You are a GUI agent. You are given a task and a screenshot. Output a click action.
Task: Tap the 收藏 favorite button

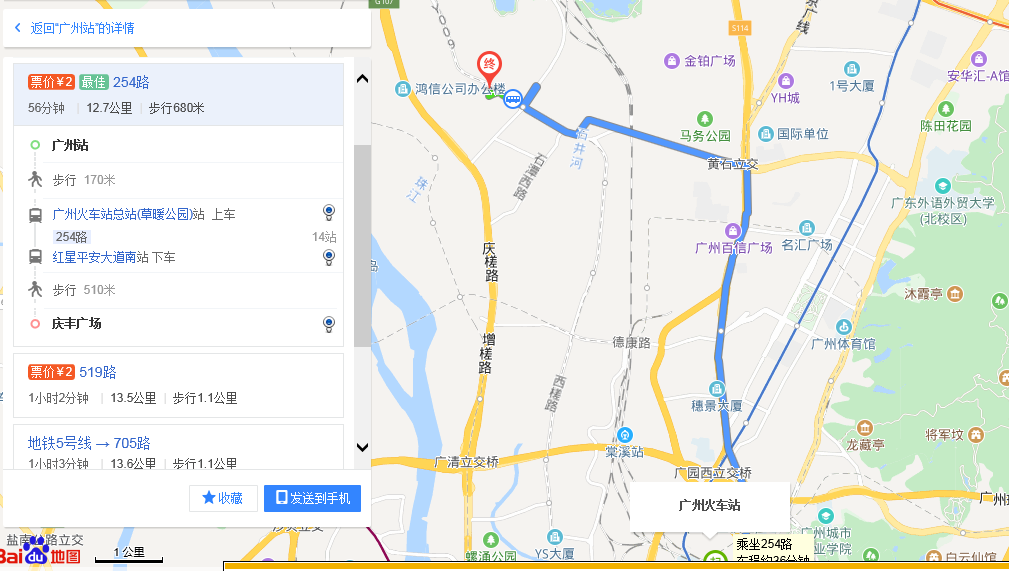click(223, 498)
